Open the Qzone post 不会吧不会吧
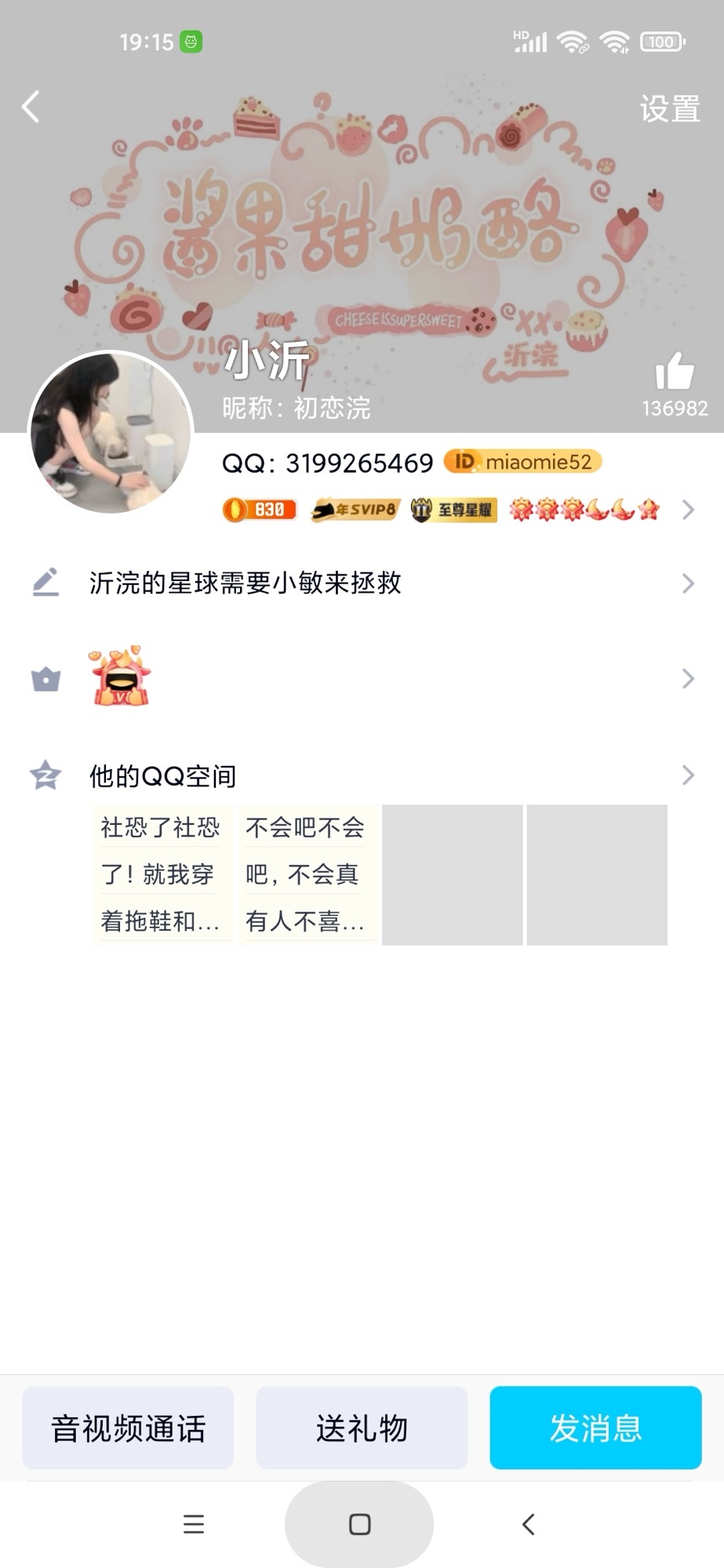 pyautogui.click(x=307, y=874)
